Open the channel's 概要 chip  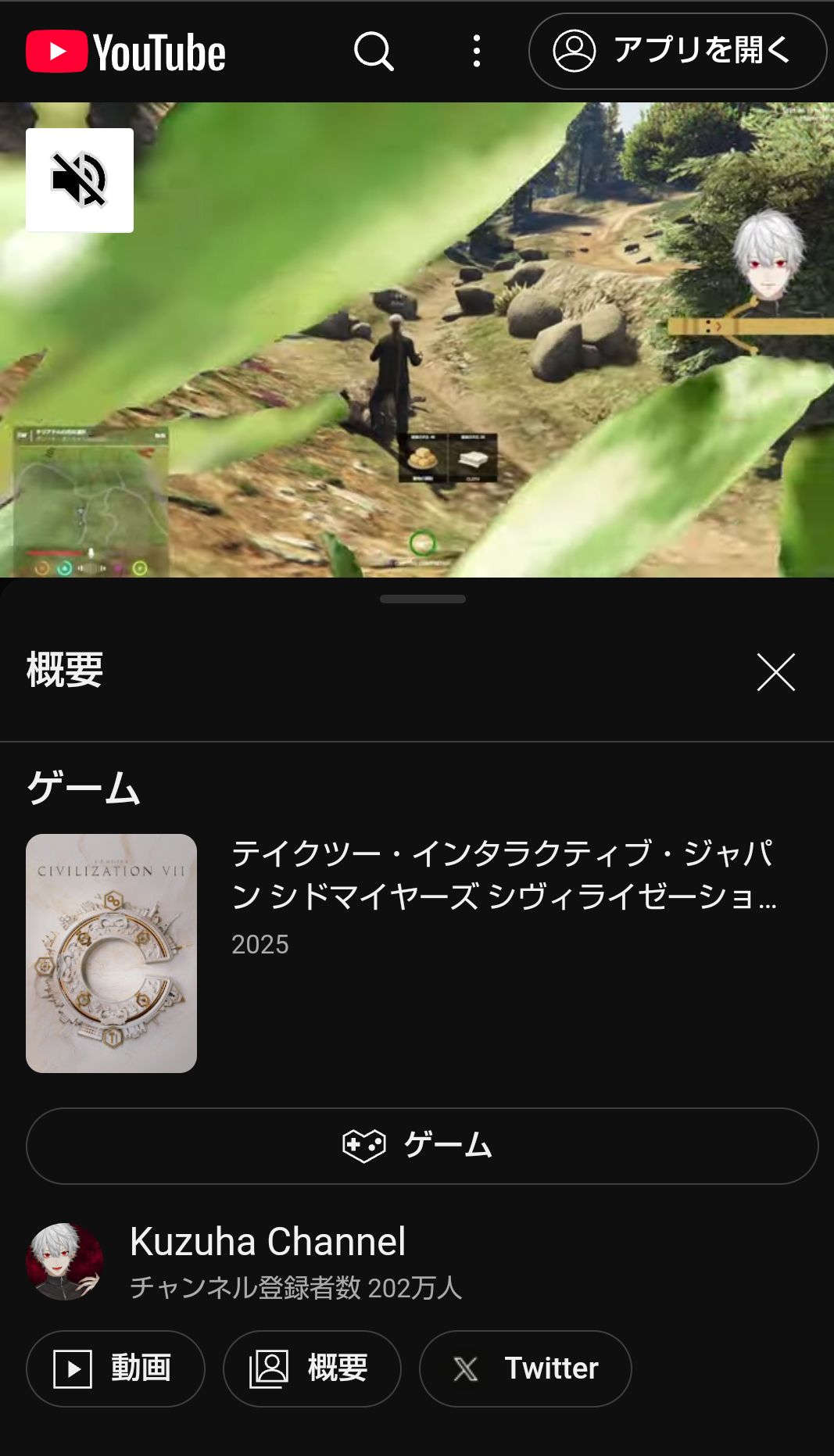(312, 1369)
